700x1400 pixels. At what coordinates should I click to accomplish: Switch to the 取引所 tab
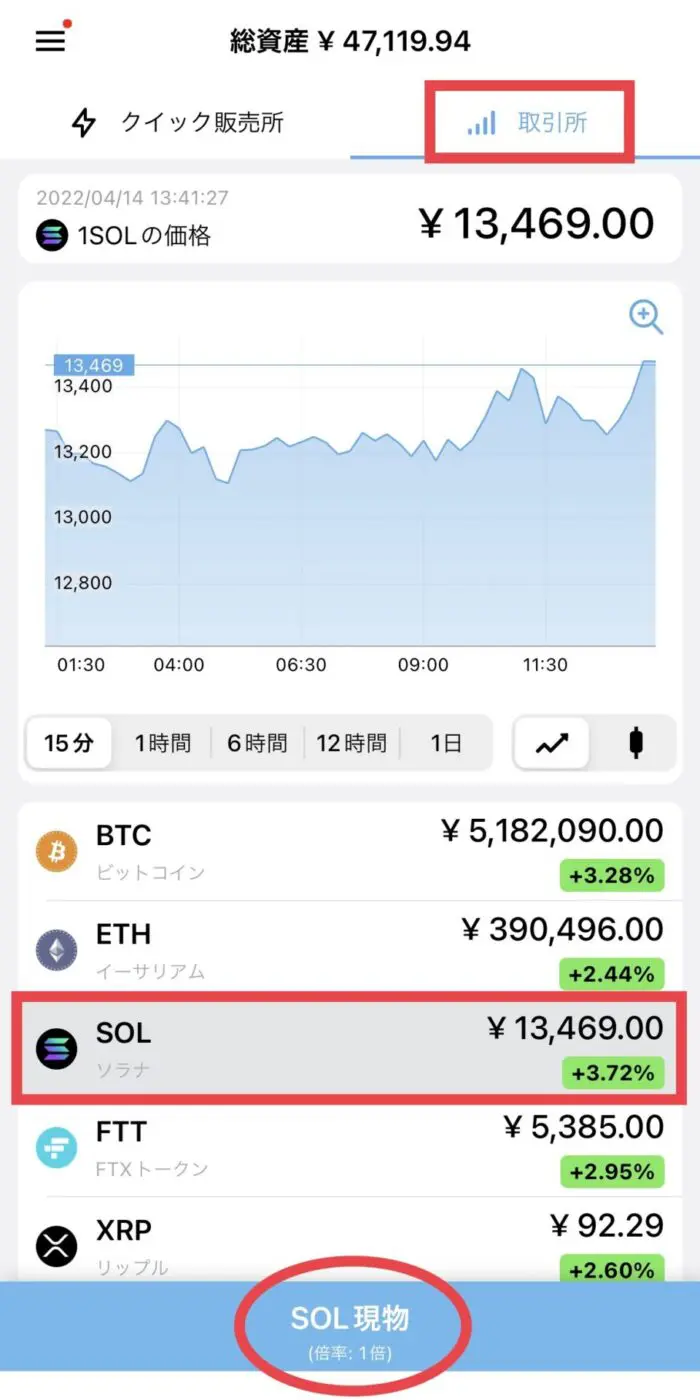click(527, 123)
